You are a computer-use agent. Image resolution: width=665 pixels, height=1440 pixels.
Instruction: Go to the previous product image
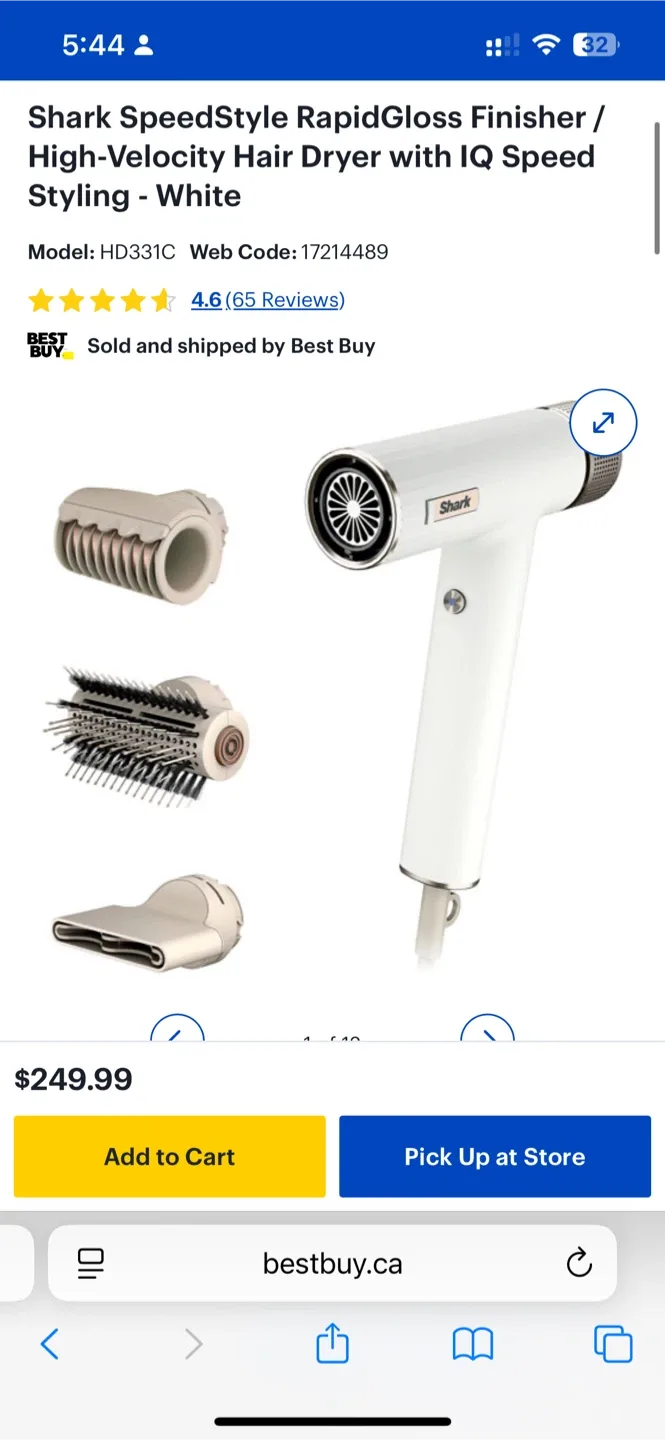coord(177,1032)
